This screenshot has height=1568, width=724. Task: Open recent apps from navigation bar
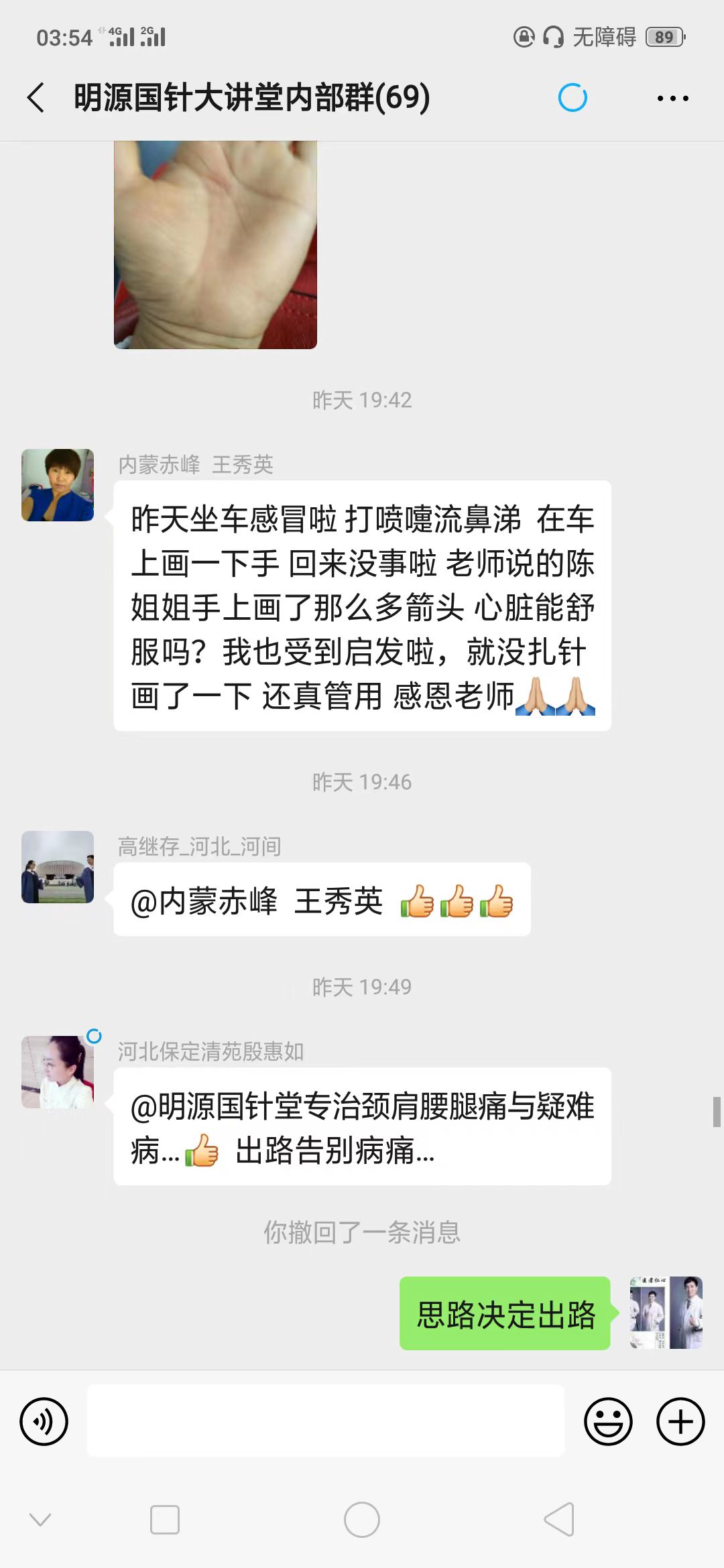click(165, 1520)
